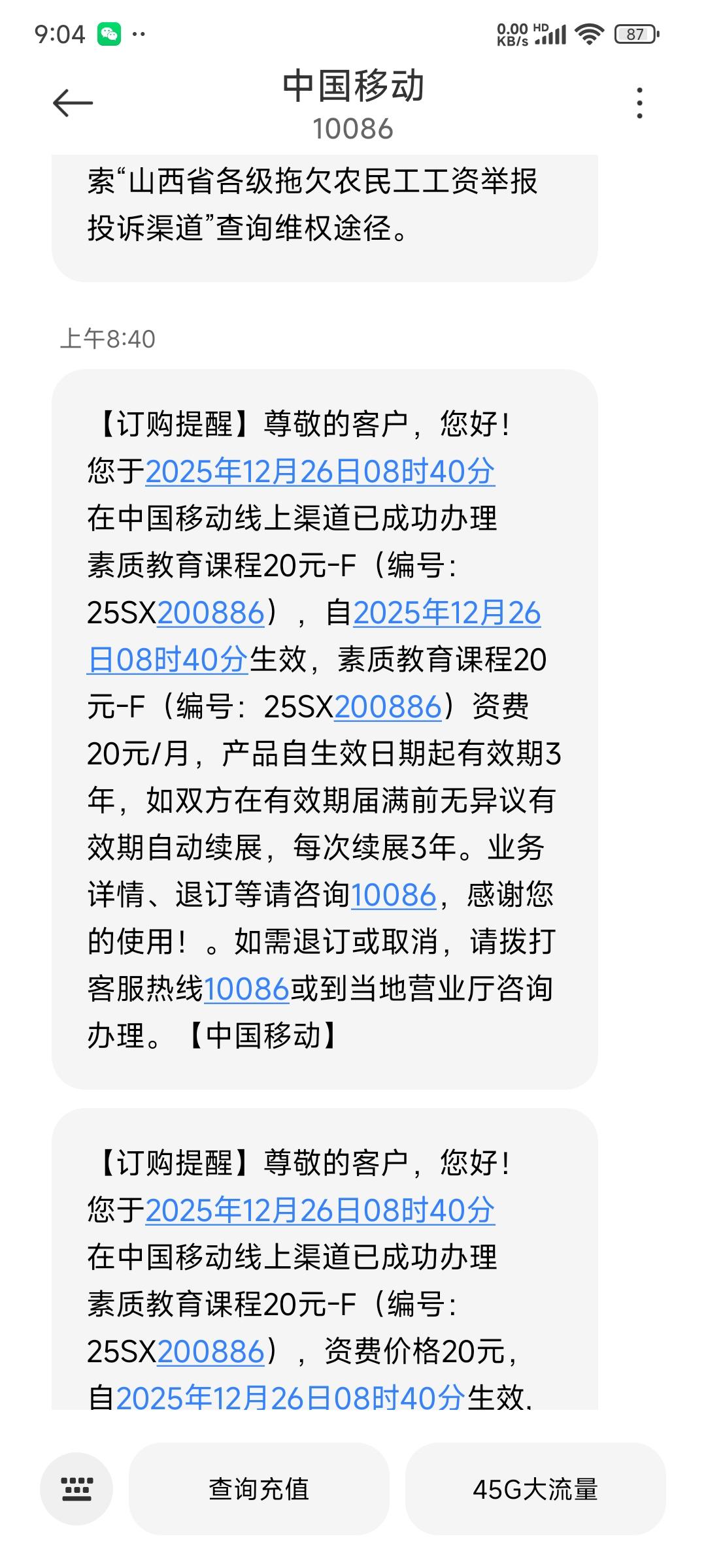Open the 45G大流量 quick menu
This screenshot has height=1568, width=706.
pyautogui.click(x=535, y=1489)
